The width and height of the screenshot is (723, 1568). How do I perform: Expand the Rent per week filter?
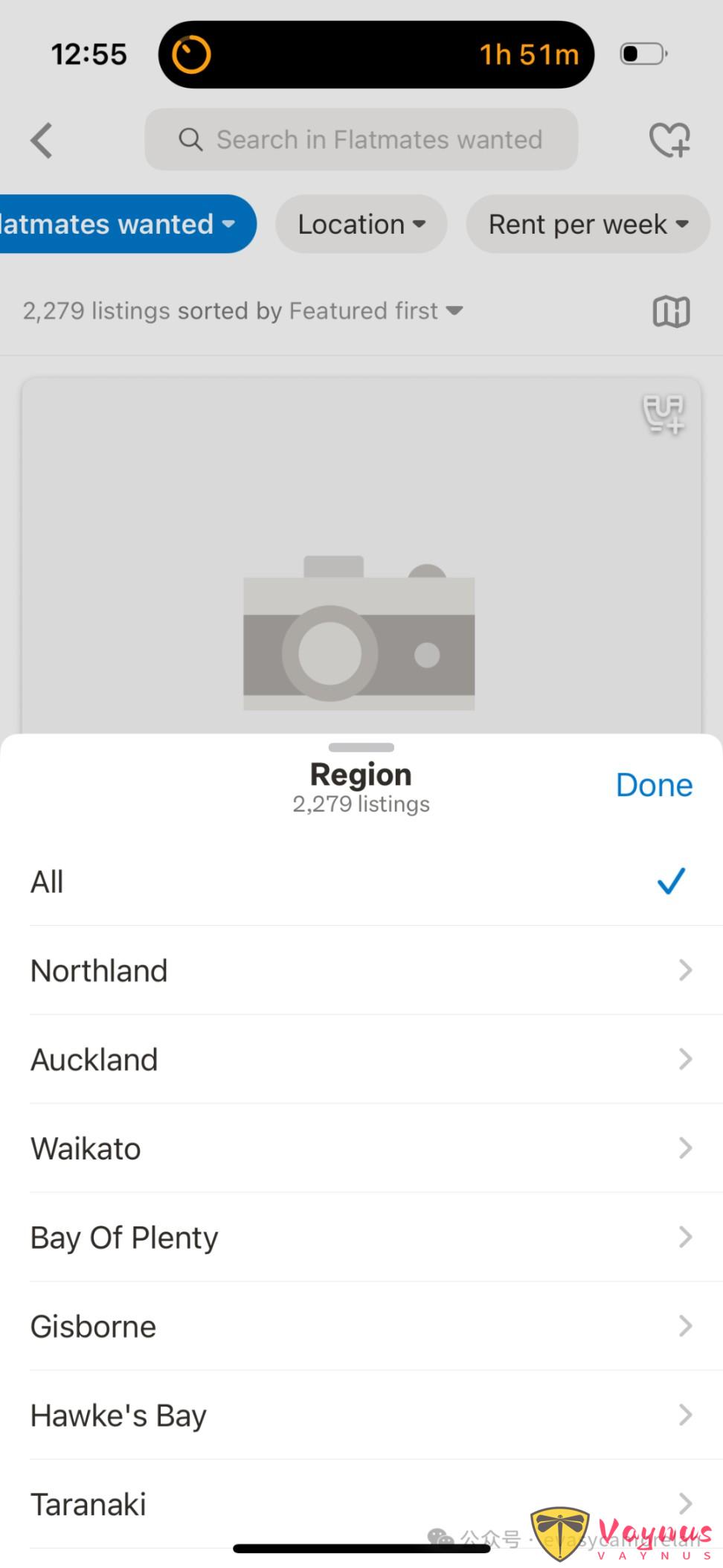pos(588,224)
